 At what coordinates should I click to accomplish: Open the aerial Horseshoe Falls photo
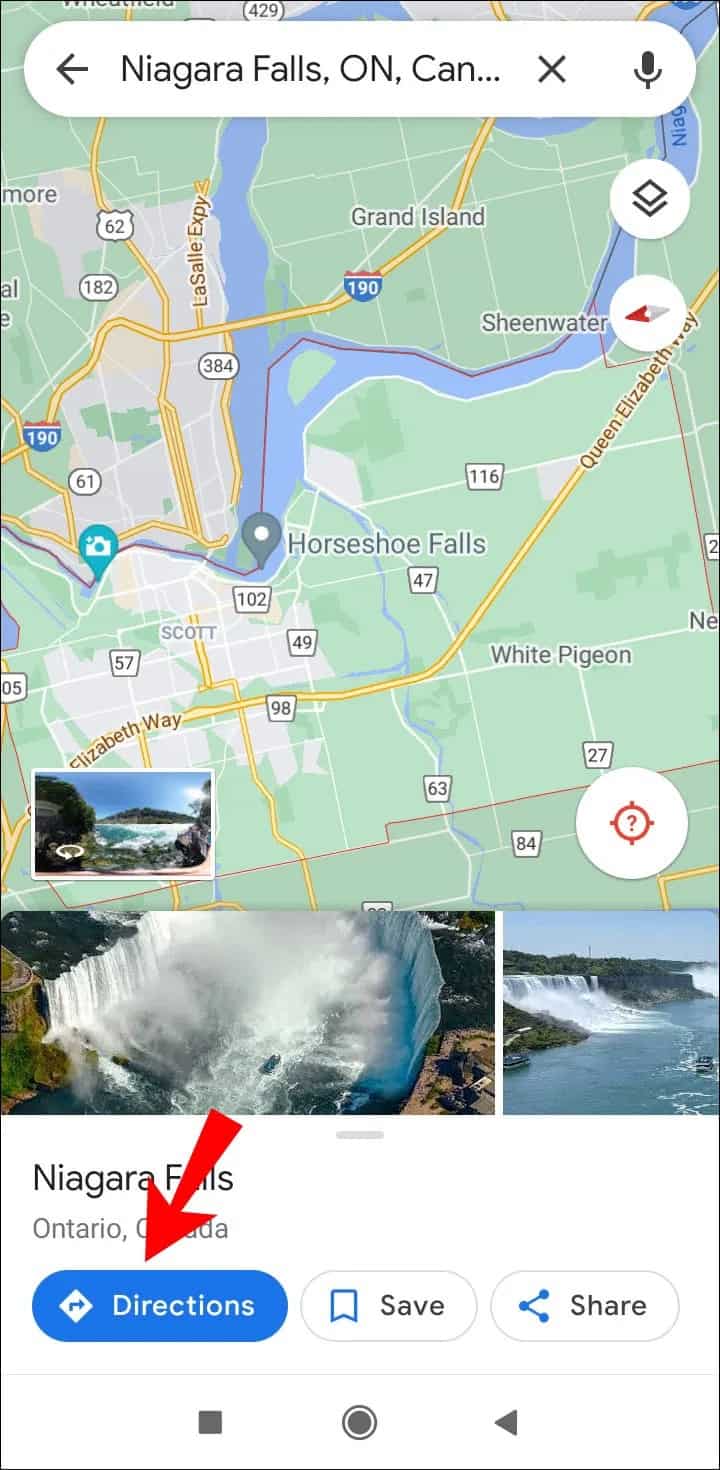(x=247, y=1012)
